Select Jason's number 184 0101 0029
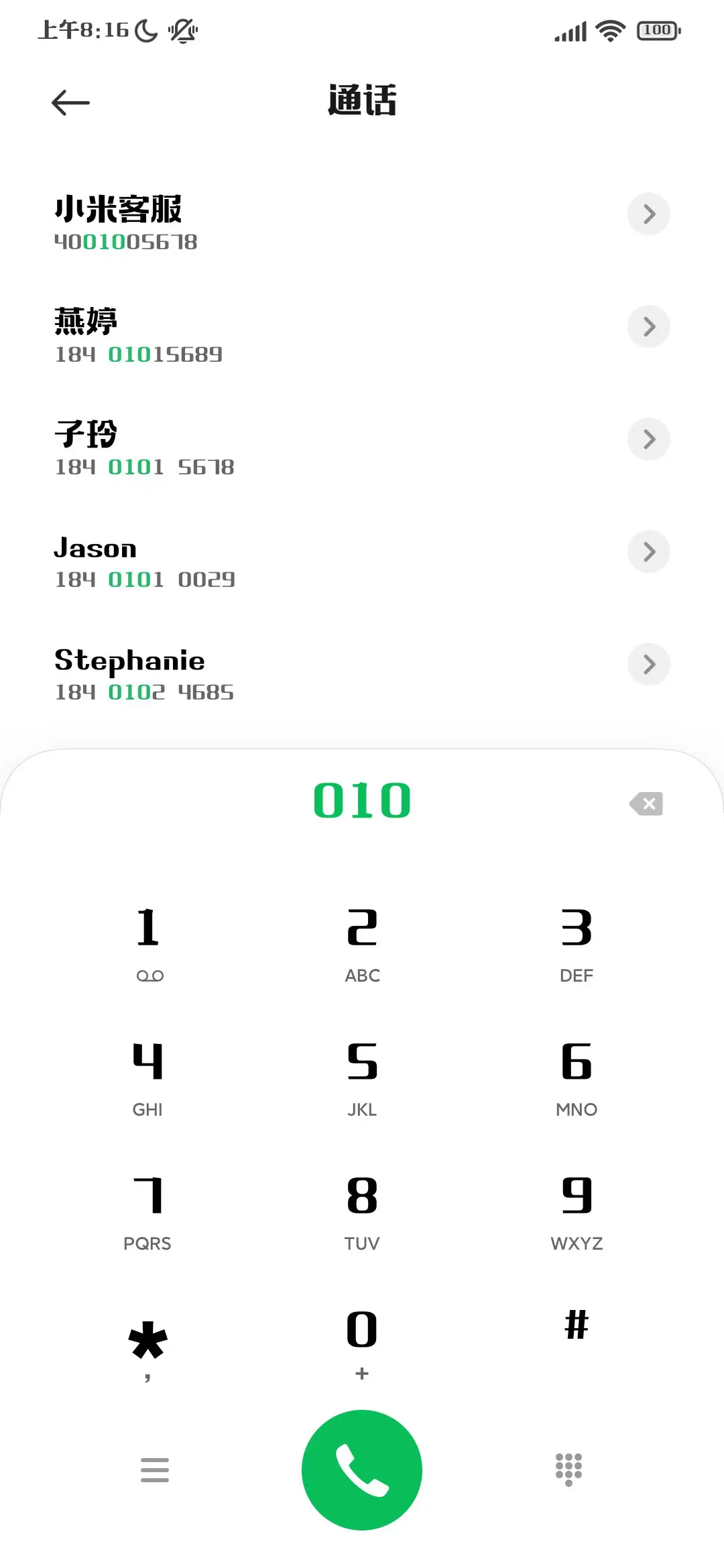 tap(145, 579)
